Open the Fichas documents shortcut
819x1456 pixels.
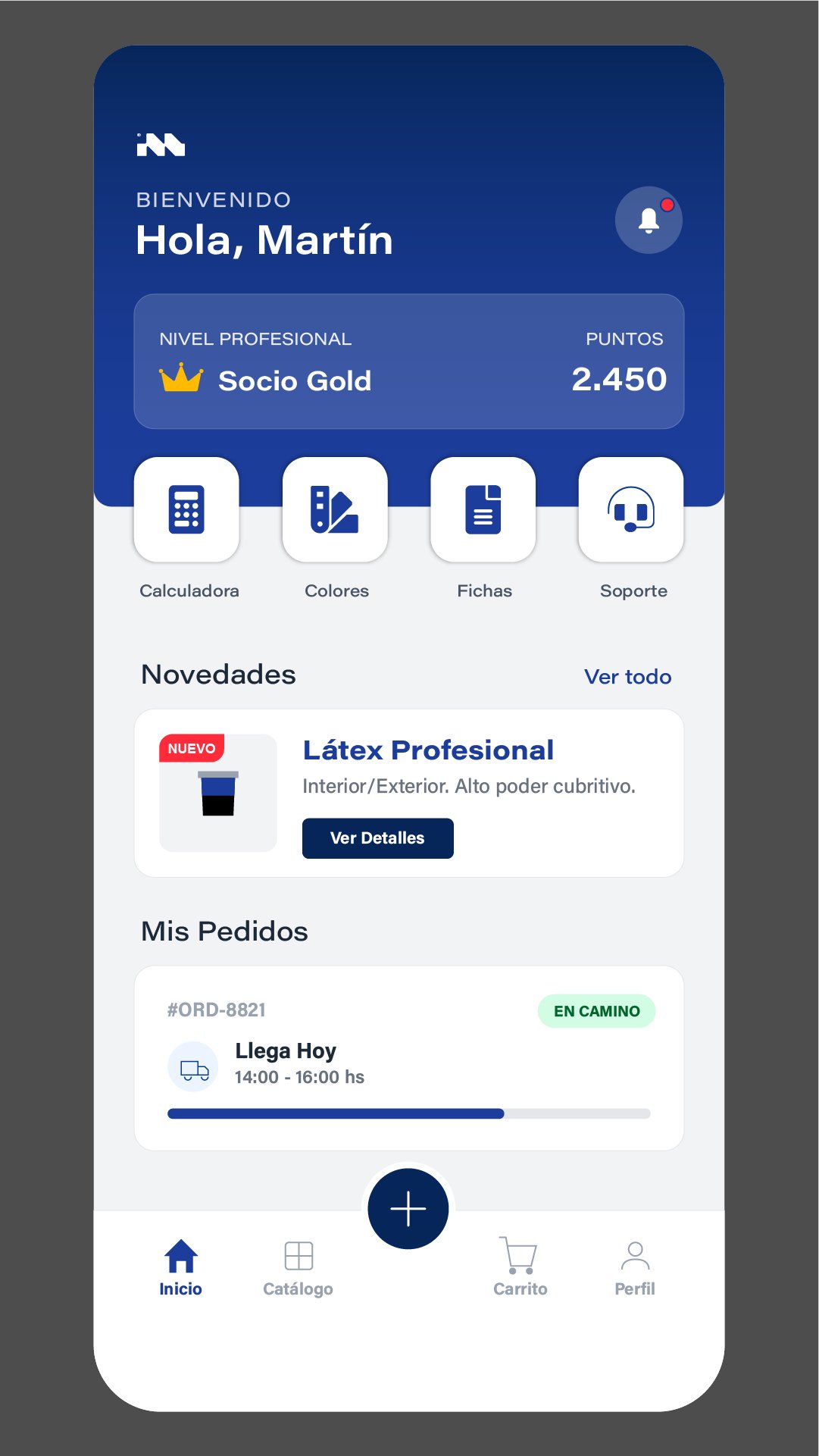point(483,509)
